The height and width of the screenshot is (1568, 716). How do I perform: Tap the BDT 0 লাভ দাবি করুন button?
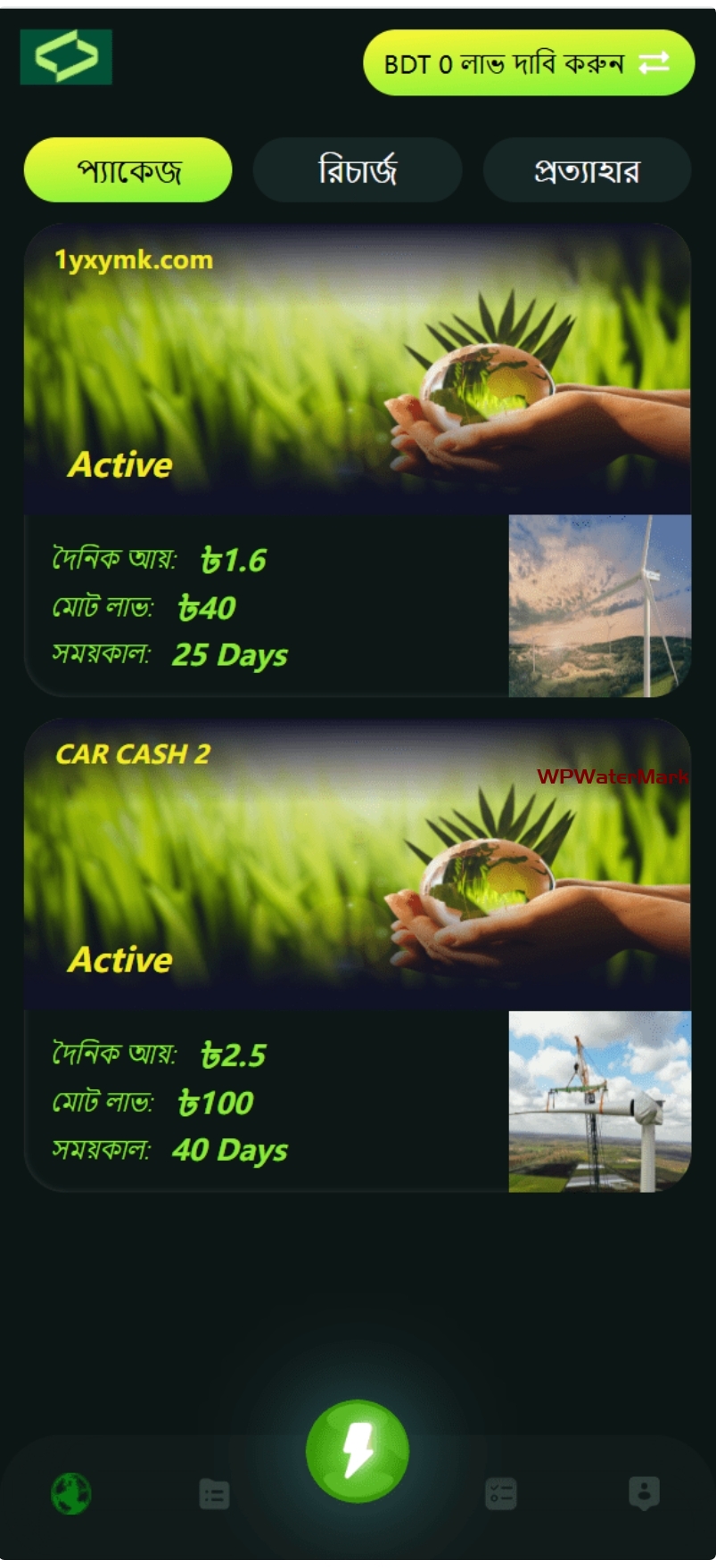[x=528, y=63]
